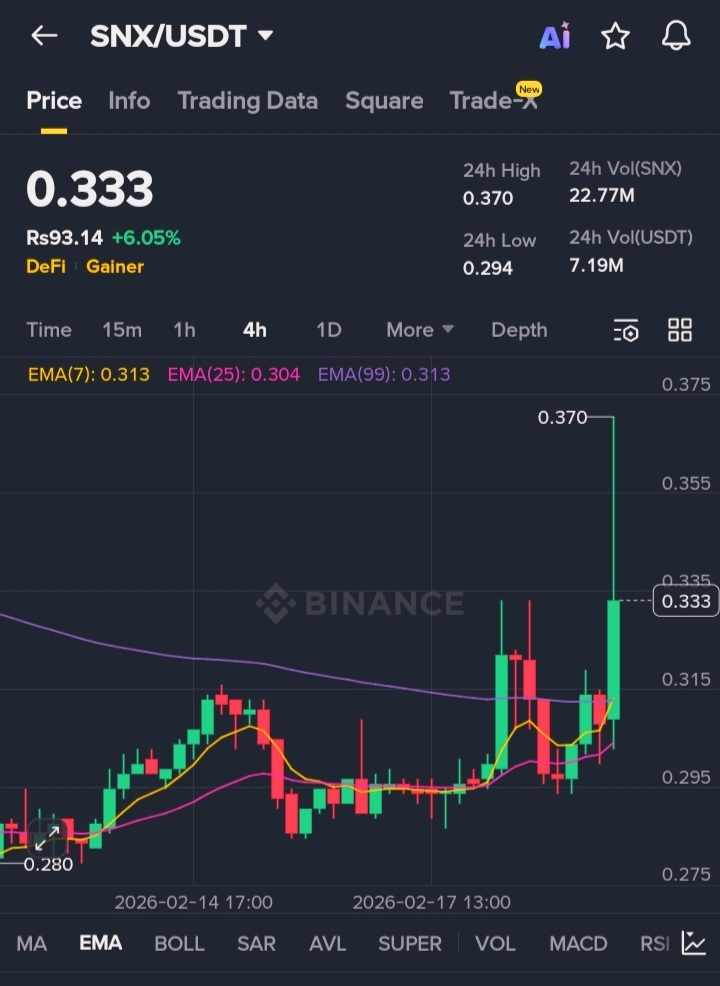Select the Time chart interval
Viewport: 720px width, 986px height.
(49, 330)
